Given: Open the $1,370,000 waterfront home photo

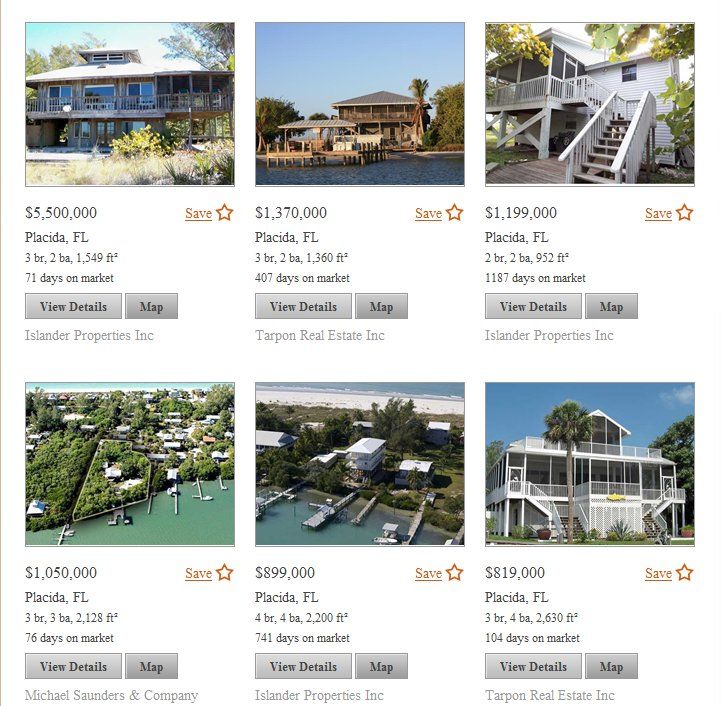Looking at the screenshot, I should pos(359,104).
